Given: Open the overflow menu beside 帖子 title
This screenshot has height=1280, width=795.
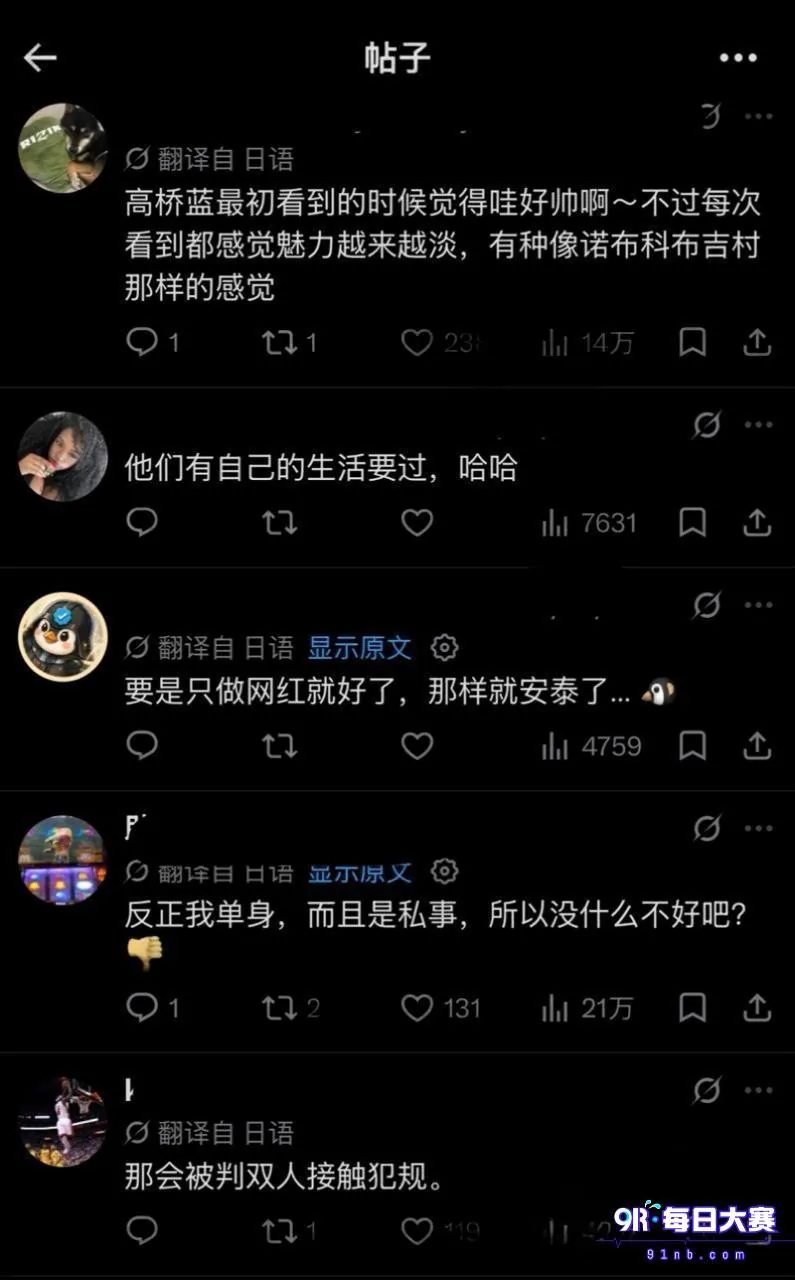Looking at the screenshot, I should click(738, 58).
